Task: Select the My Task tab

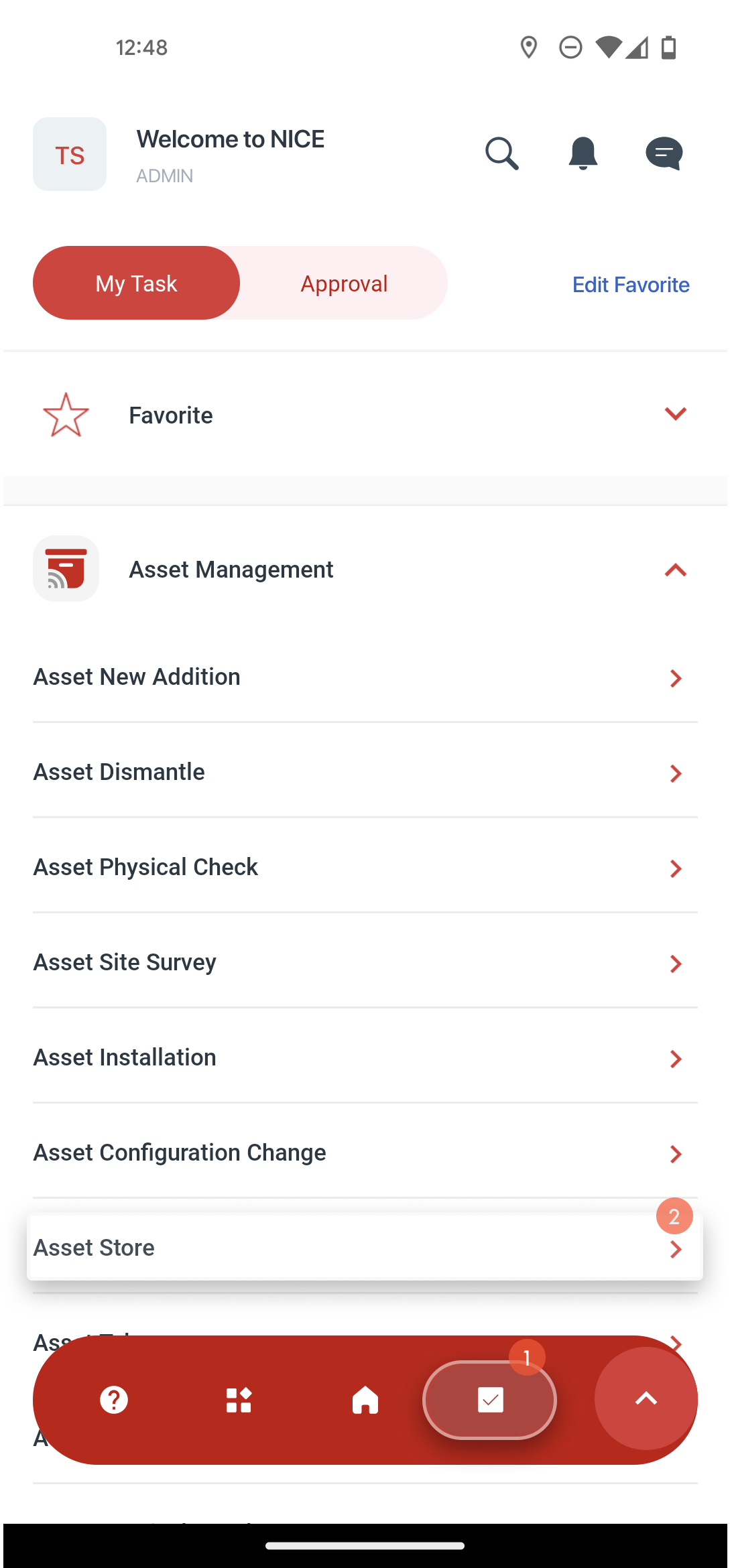Action: coord(136,283)
